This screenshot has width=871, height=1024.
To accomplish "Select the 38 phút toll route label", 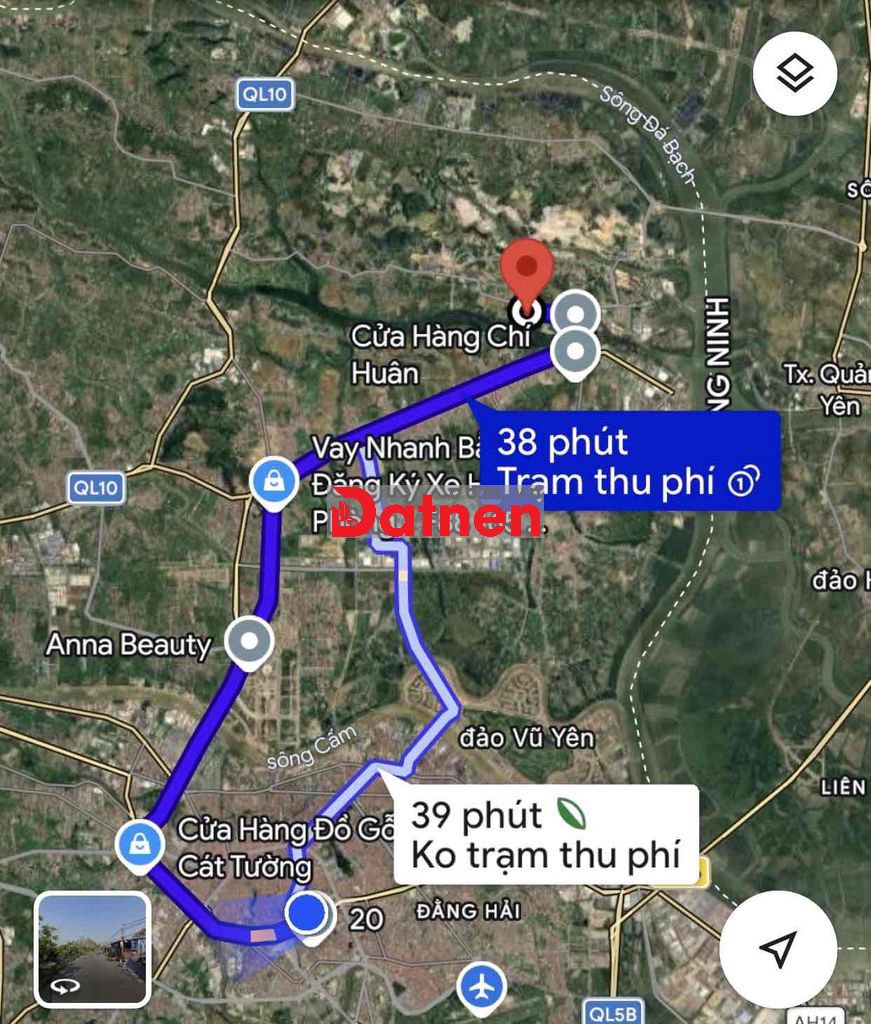I will (x=630, y=461).
